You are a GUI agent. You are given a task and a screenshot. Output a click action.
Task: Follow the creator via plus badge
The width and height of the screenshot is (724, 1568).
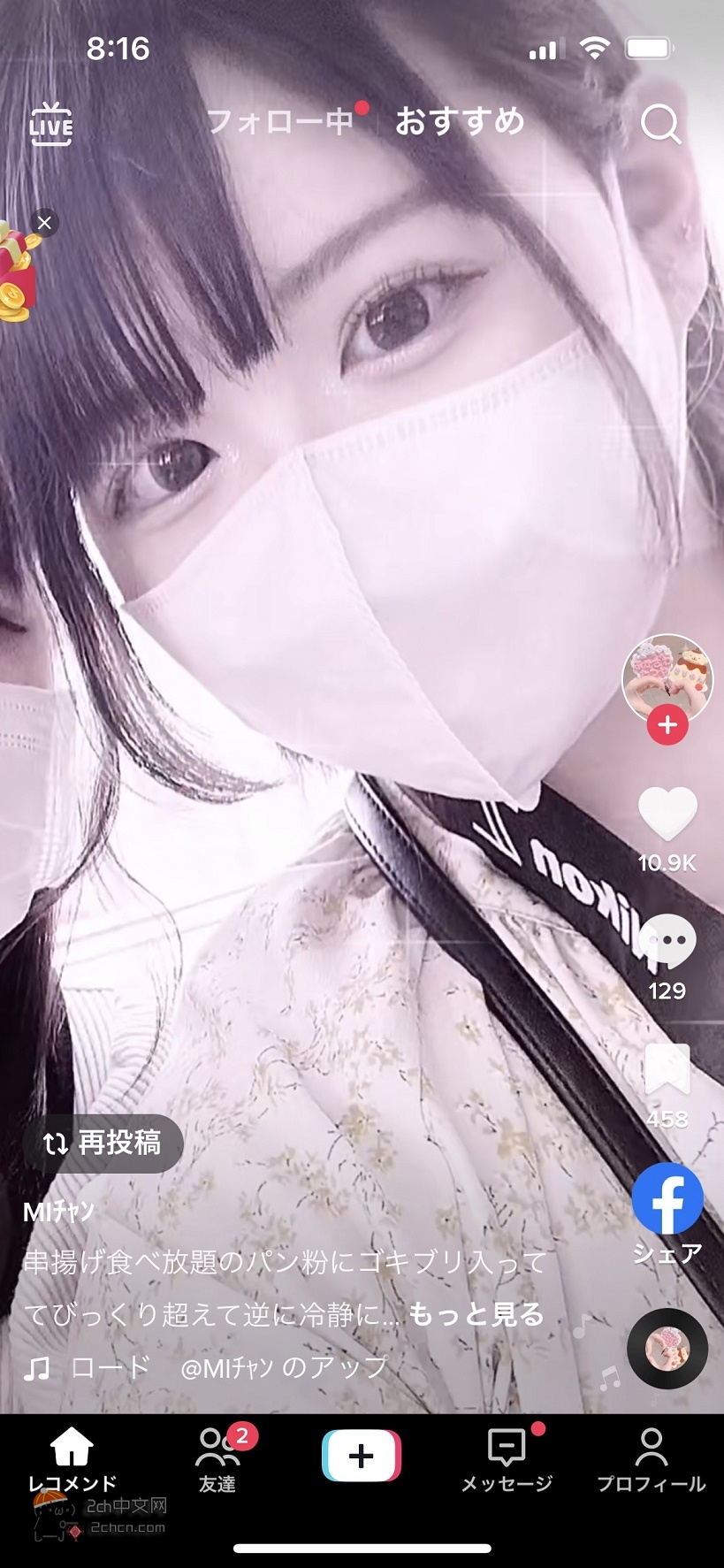click(x=667, y=725)
